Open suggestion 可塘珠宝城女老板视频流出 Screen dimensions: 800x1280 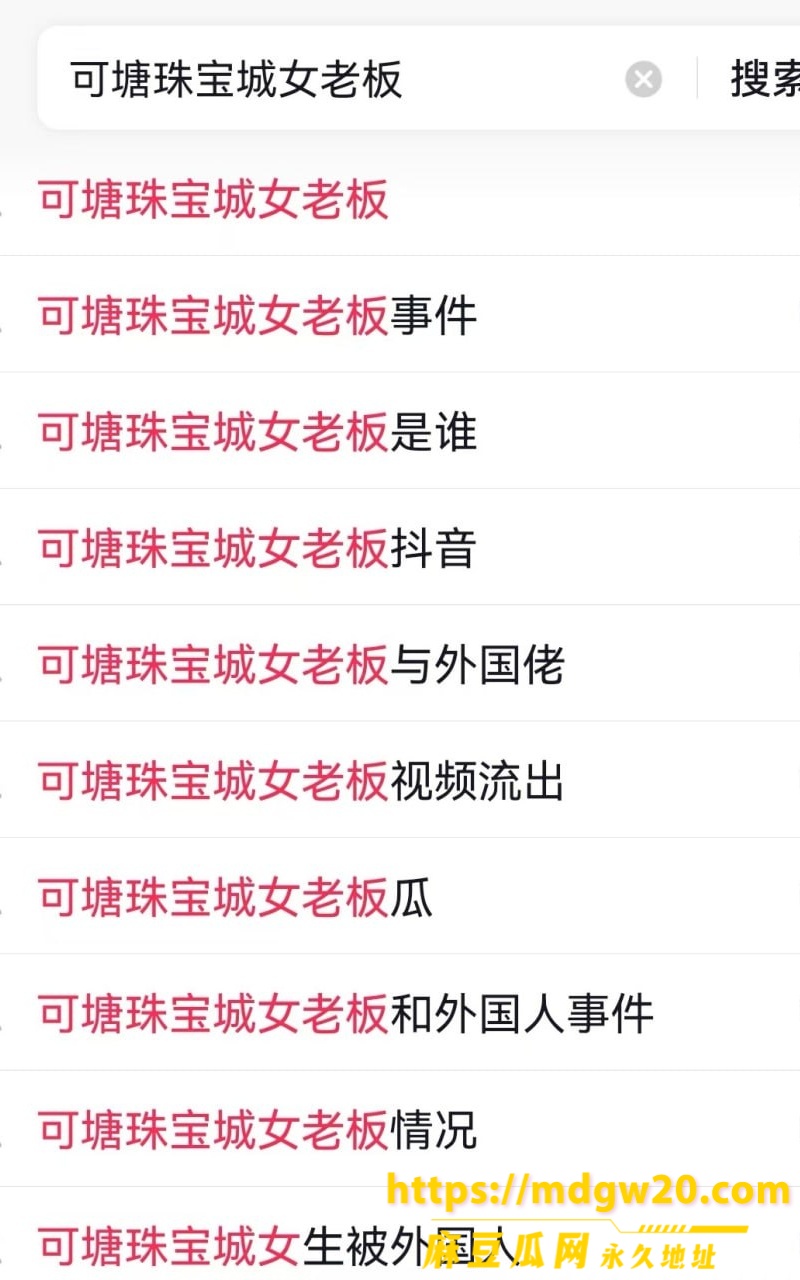pyautogui.click(x=400, y=780)
